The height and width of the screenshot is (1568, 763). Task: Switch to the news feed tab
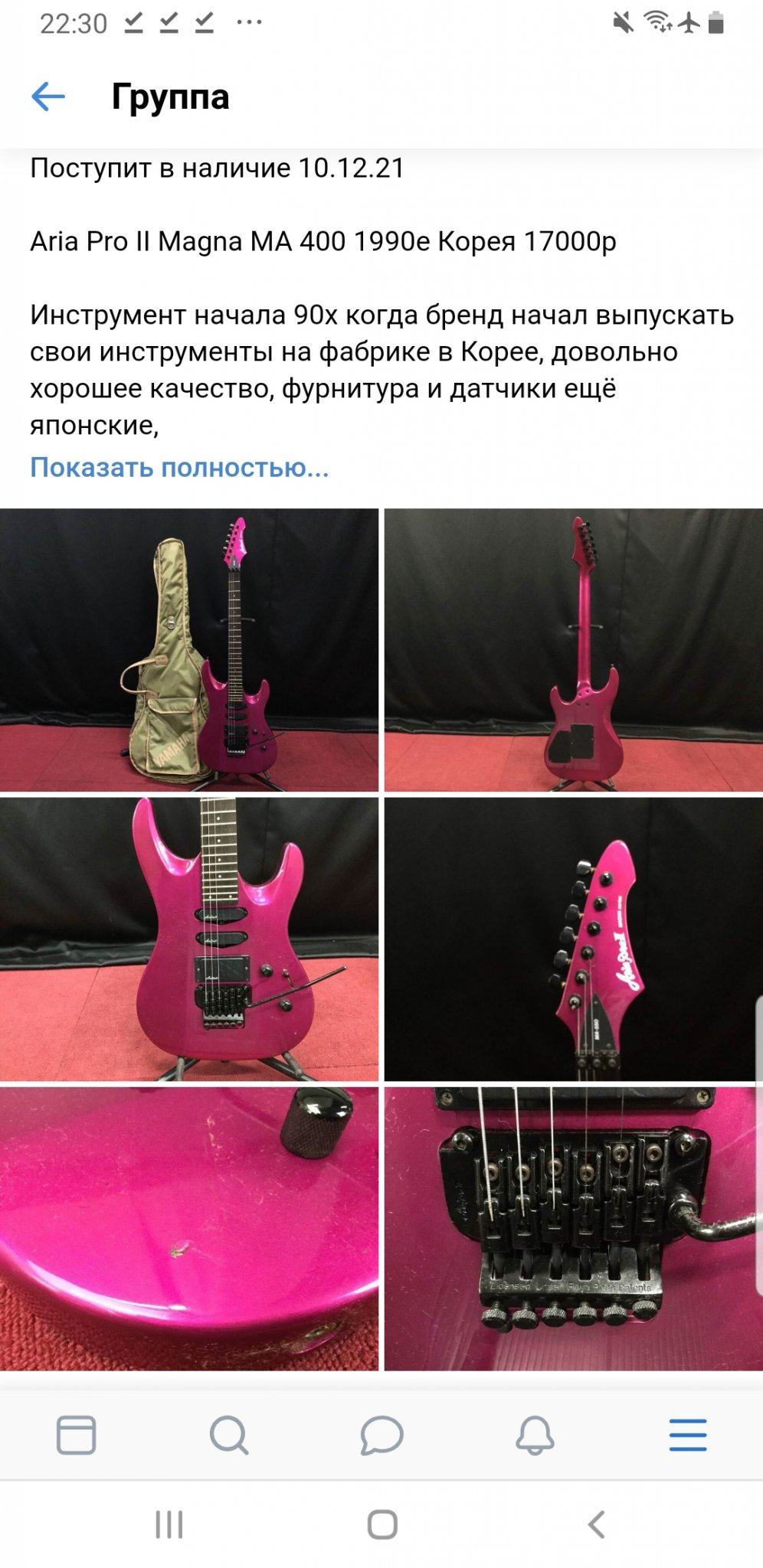76,1435
